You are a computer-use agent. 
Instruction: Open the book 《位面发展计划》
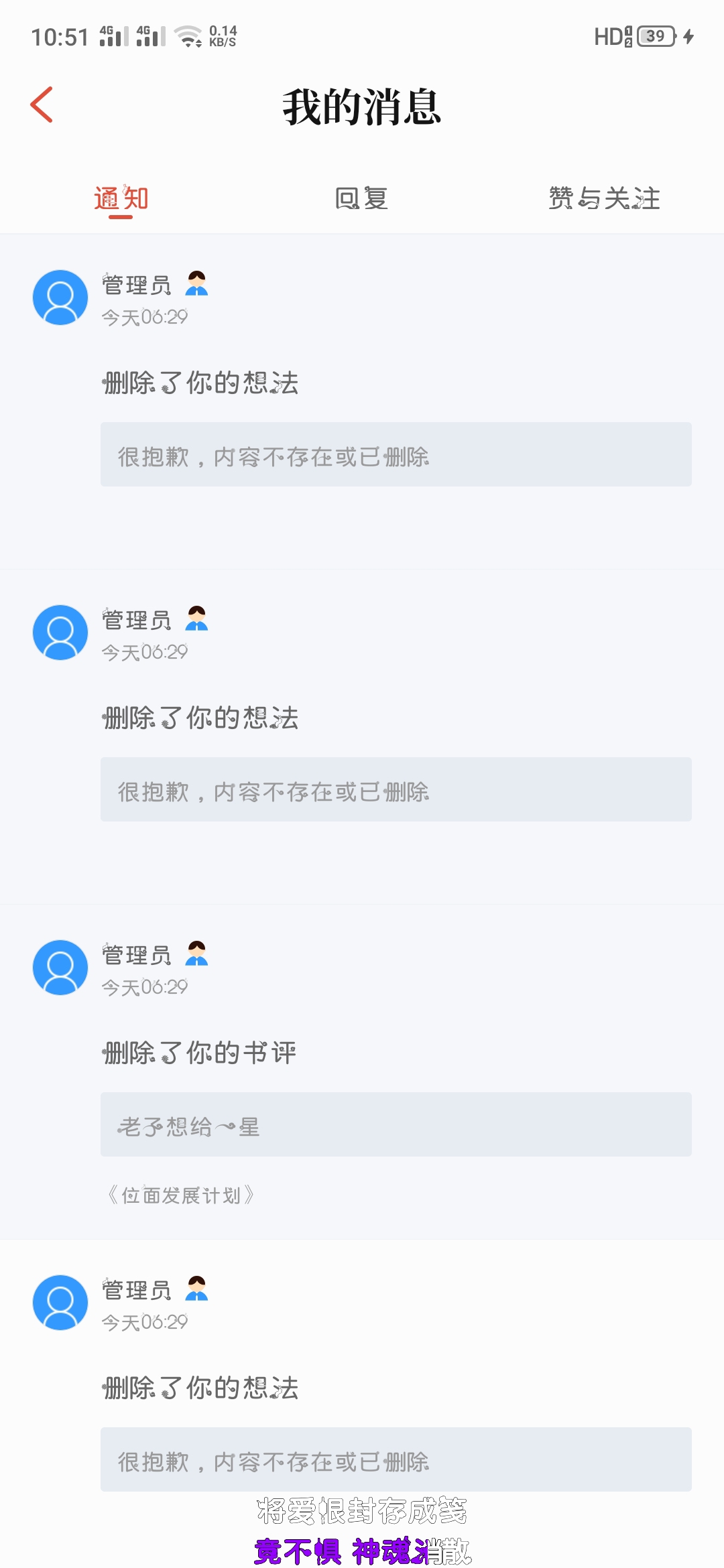[x=181, y=1195]
